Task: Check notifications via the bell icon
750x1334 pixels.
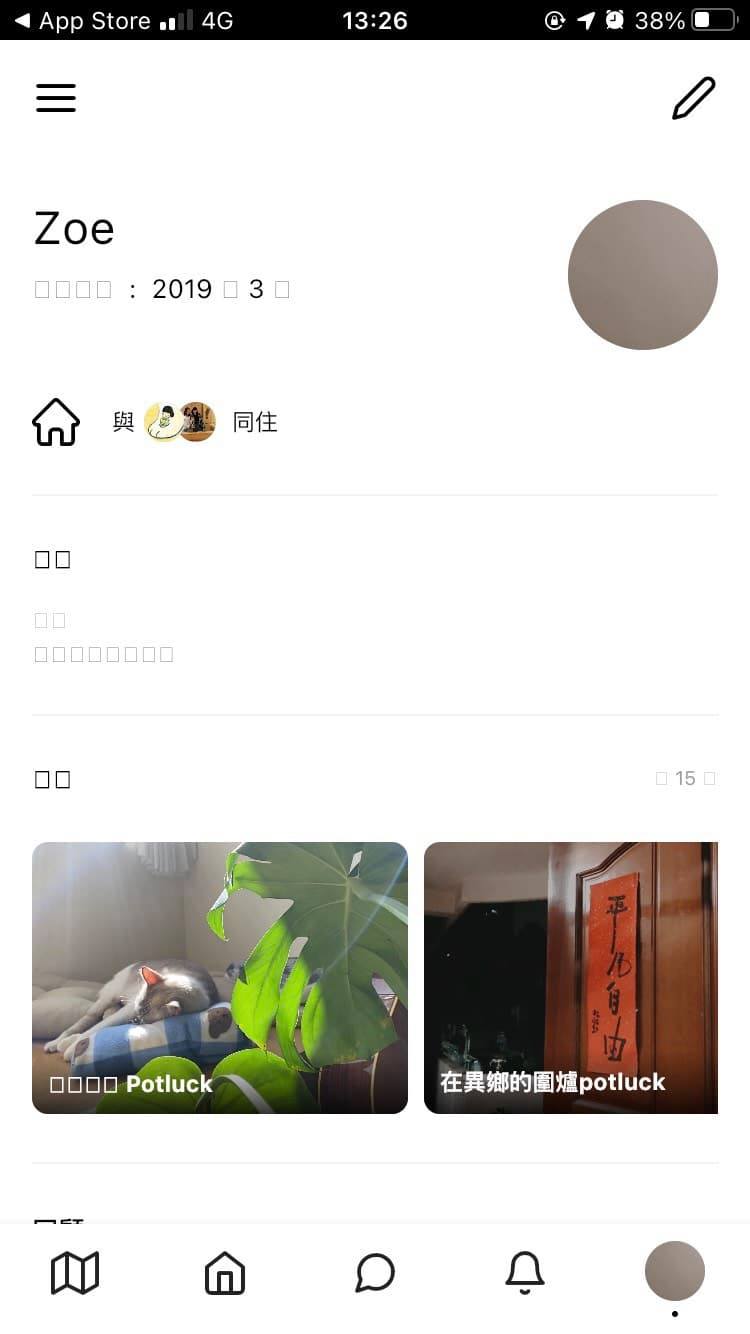Action: point(525,1272)
